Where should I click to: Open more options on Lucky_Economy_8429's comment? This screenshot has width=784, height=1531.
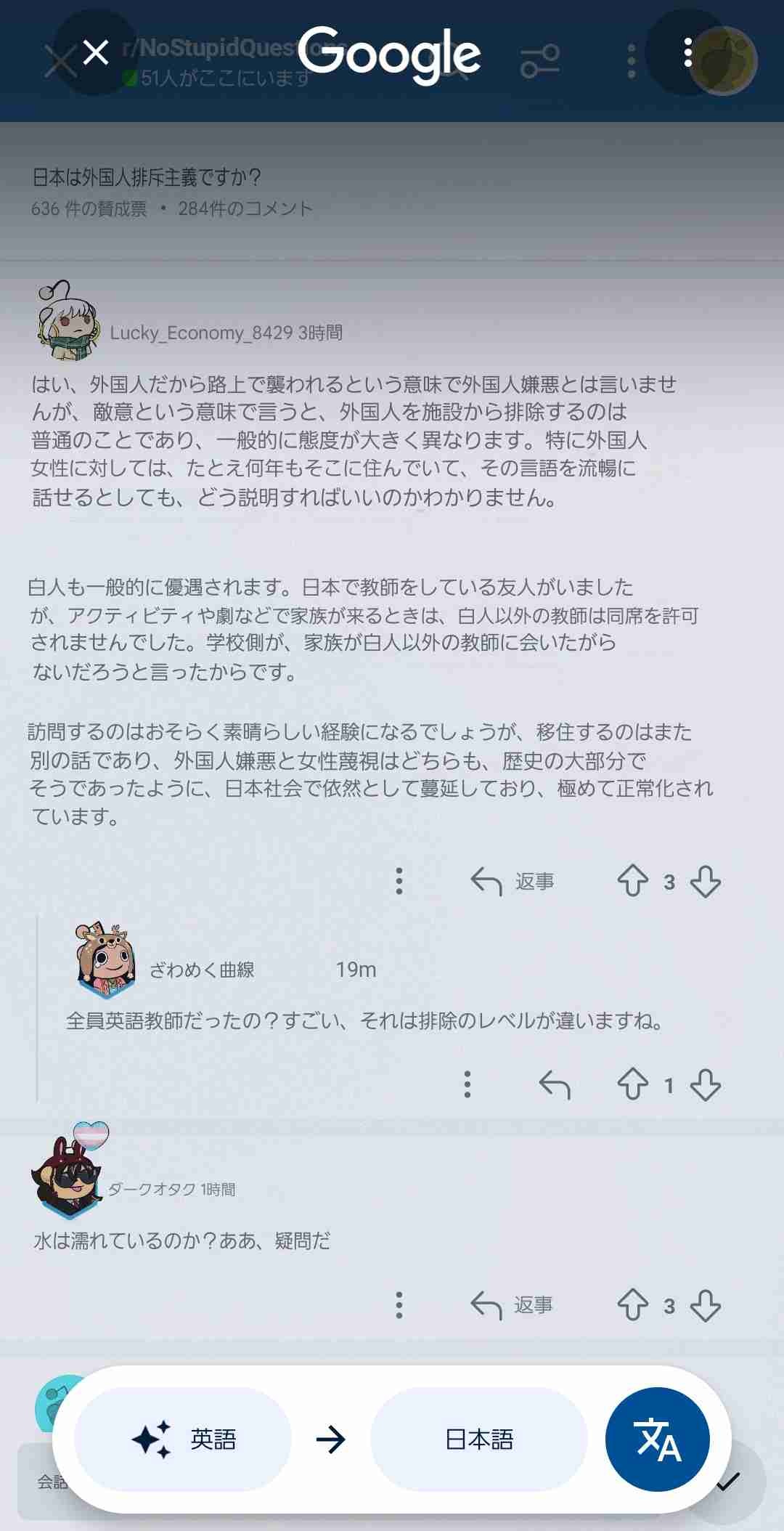click(399, 881)
